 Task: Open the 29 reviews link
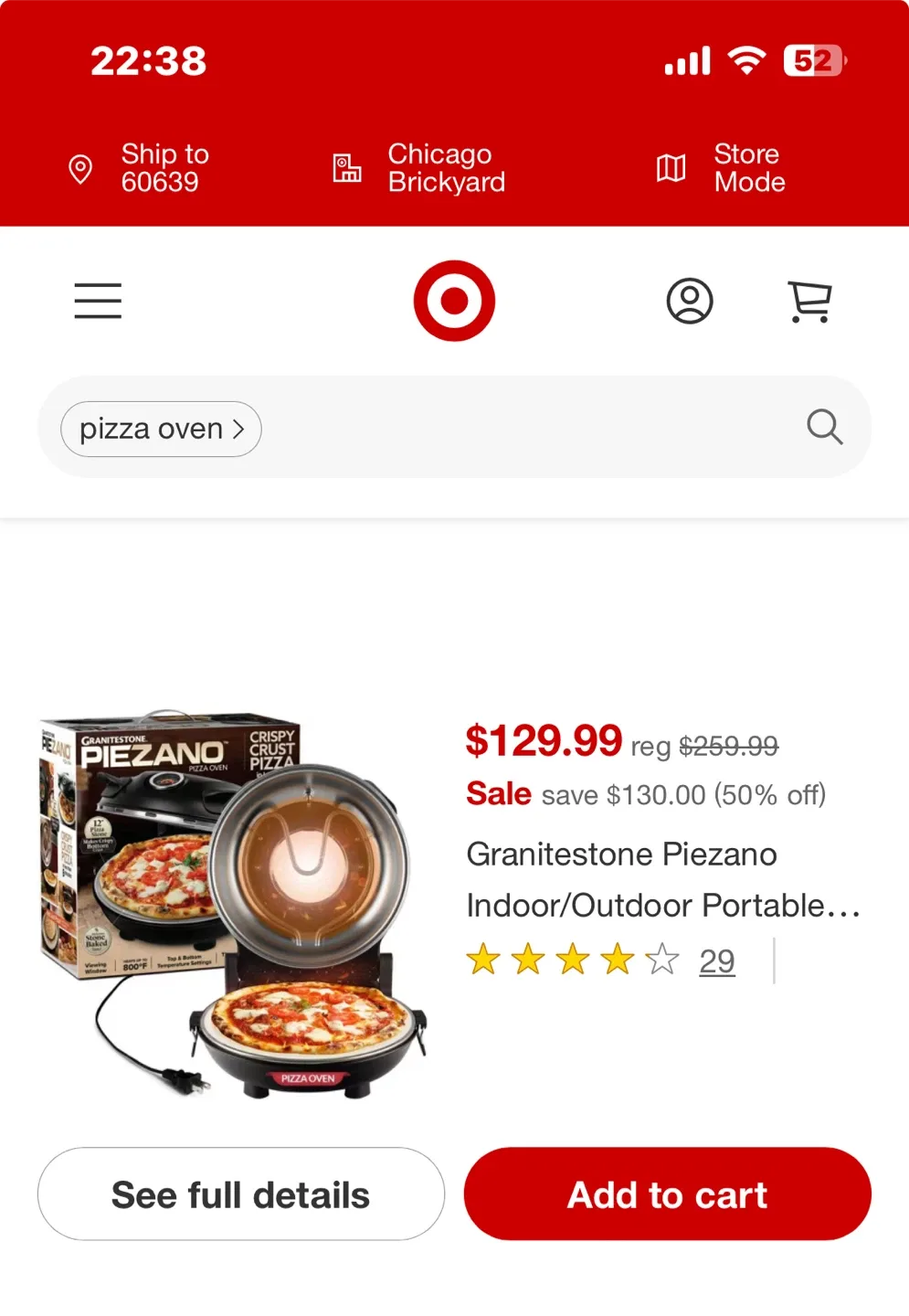717,961
